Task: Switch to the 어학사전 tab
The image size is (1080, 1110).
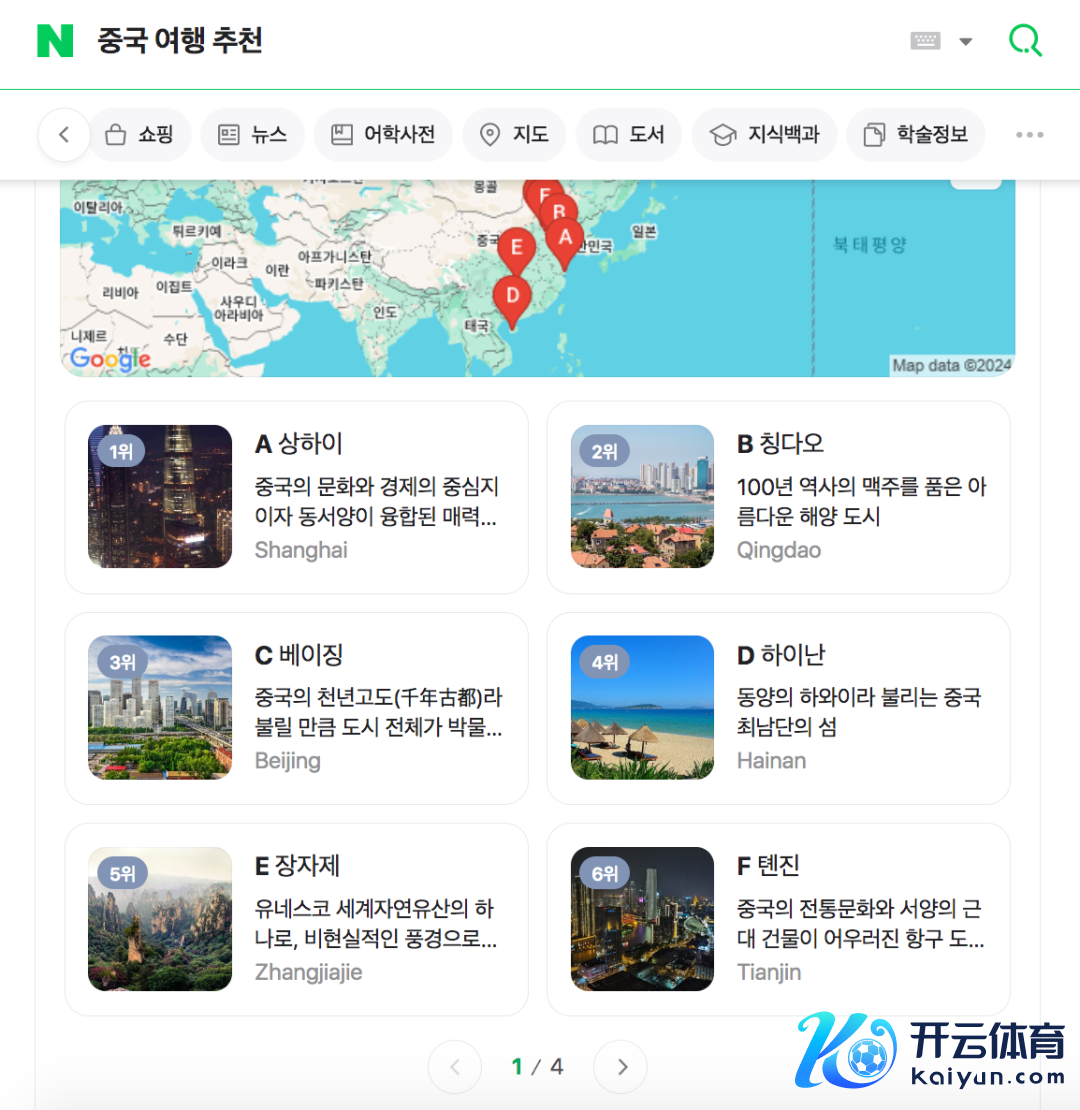Action: [383, 135]
